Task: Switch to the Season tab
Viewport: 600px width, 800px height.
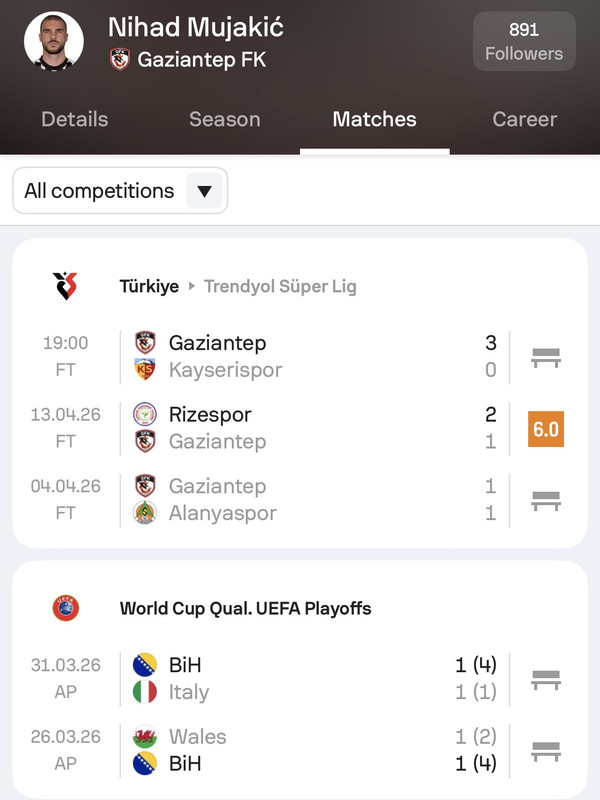Action: [x=225, y=119]
